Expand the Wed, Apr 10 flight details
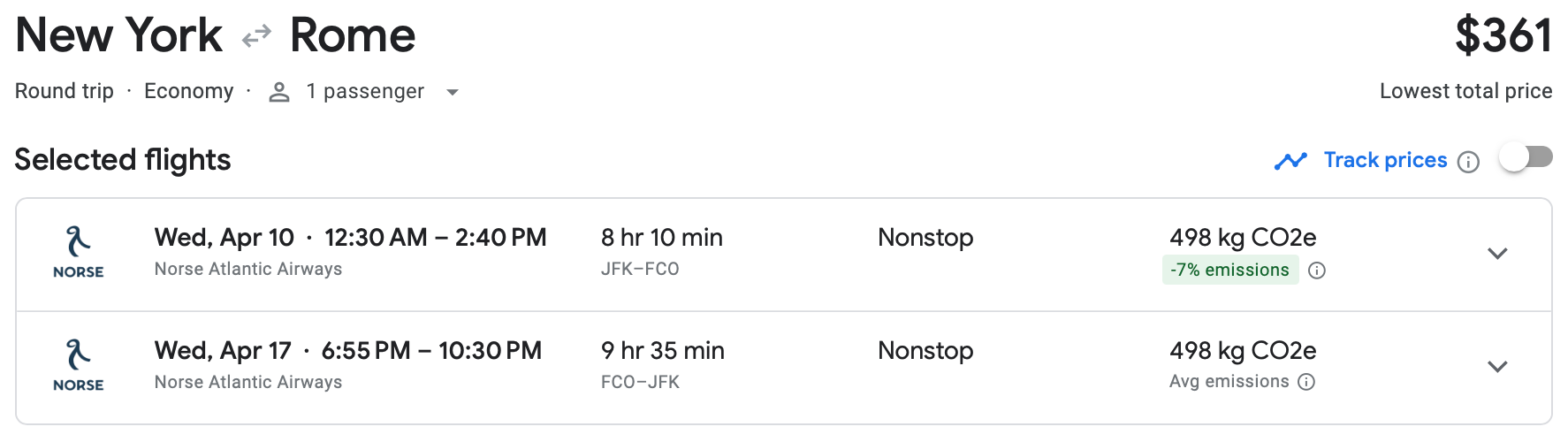Screen dimensions: 1568x442 (1496, 254)
